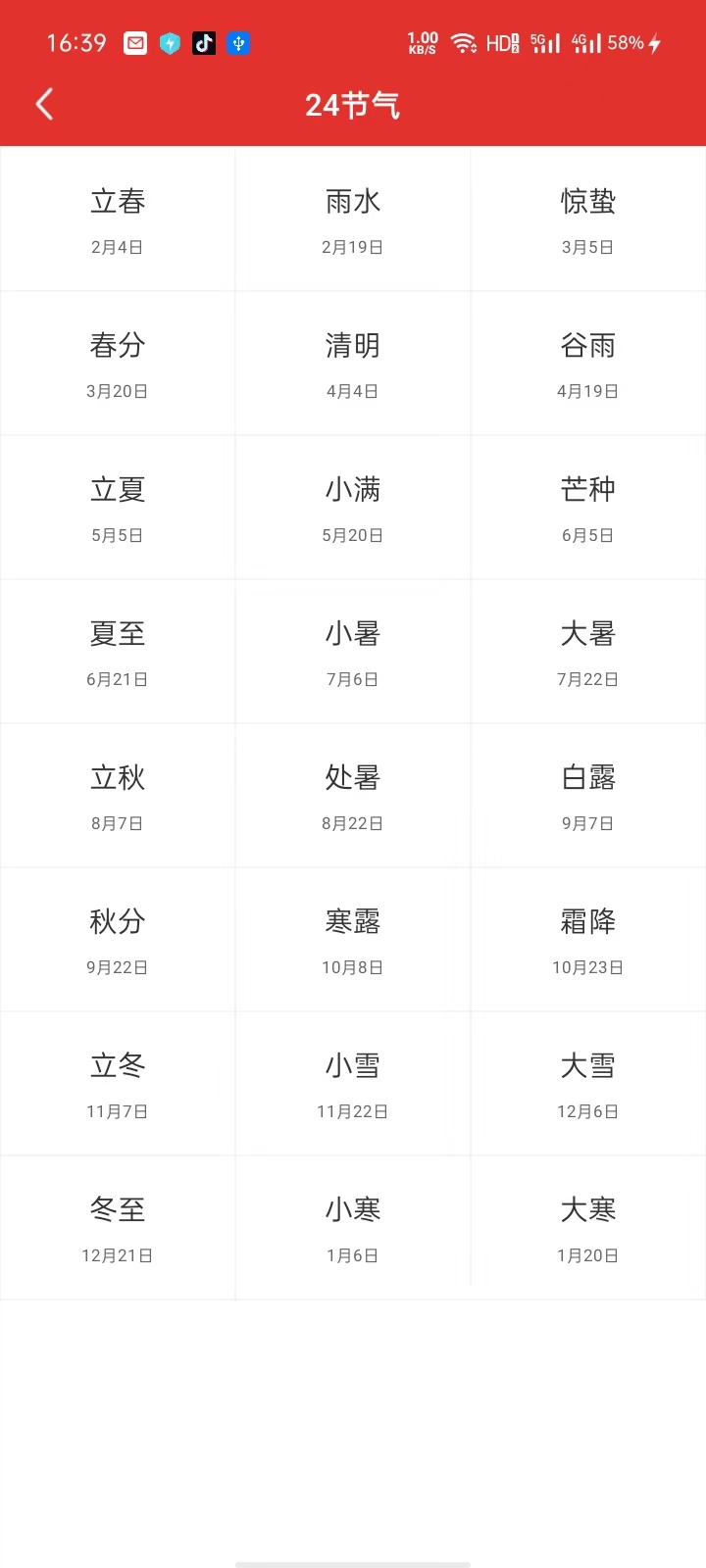Select the 雨水 cell
706x1568 pixels.
[353, 220]
